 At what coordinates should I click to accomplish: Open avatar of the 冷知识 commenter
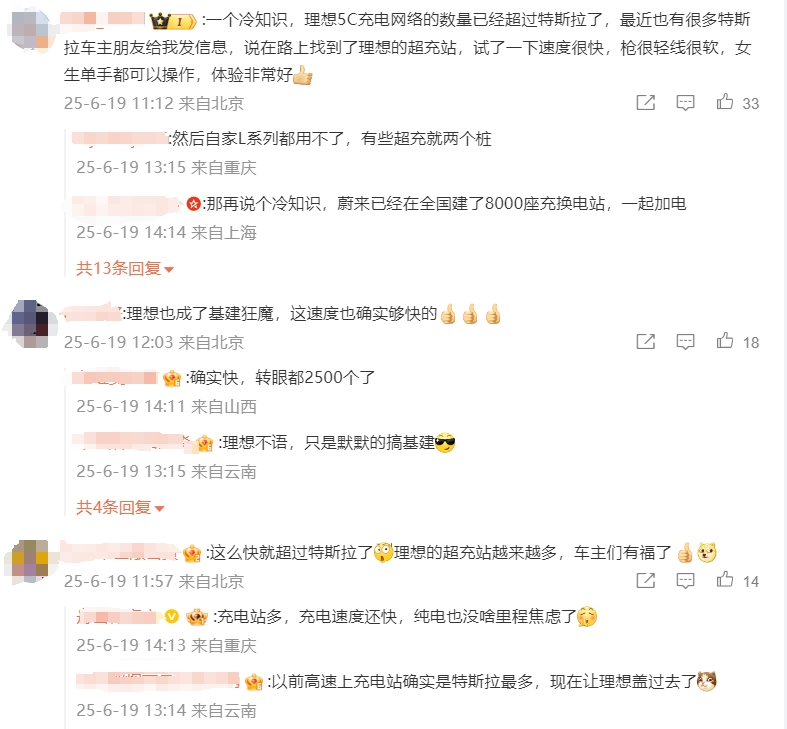coord(30,30)
